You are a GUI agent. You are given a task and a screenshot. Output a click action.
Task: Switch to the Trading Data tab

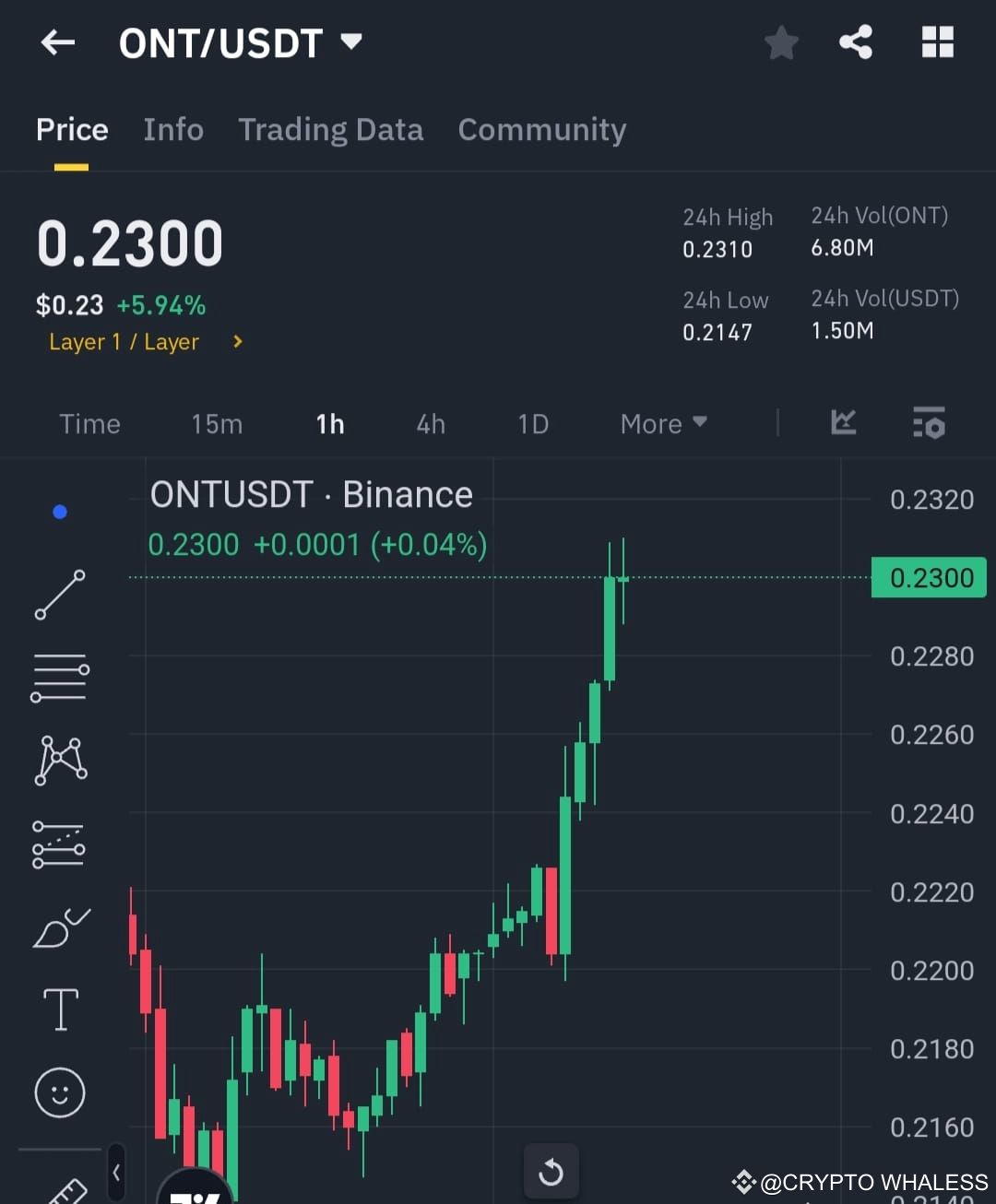[x=330, y=130]
